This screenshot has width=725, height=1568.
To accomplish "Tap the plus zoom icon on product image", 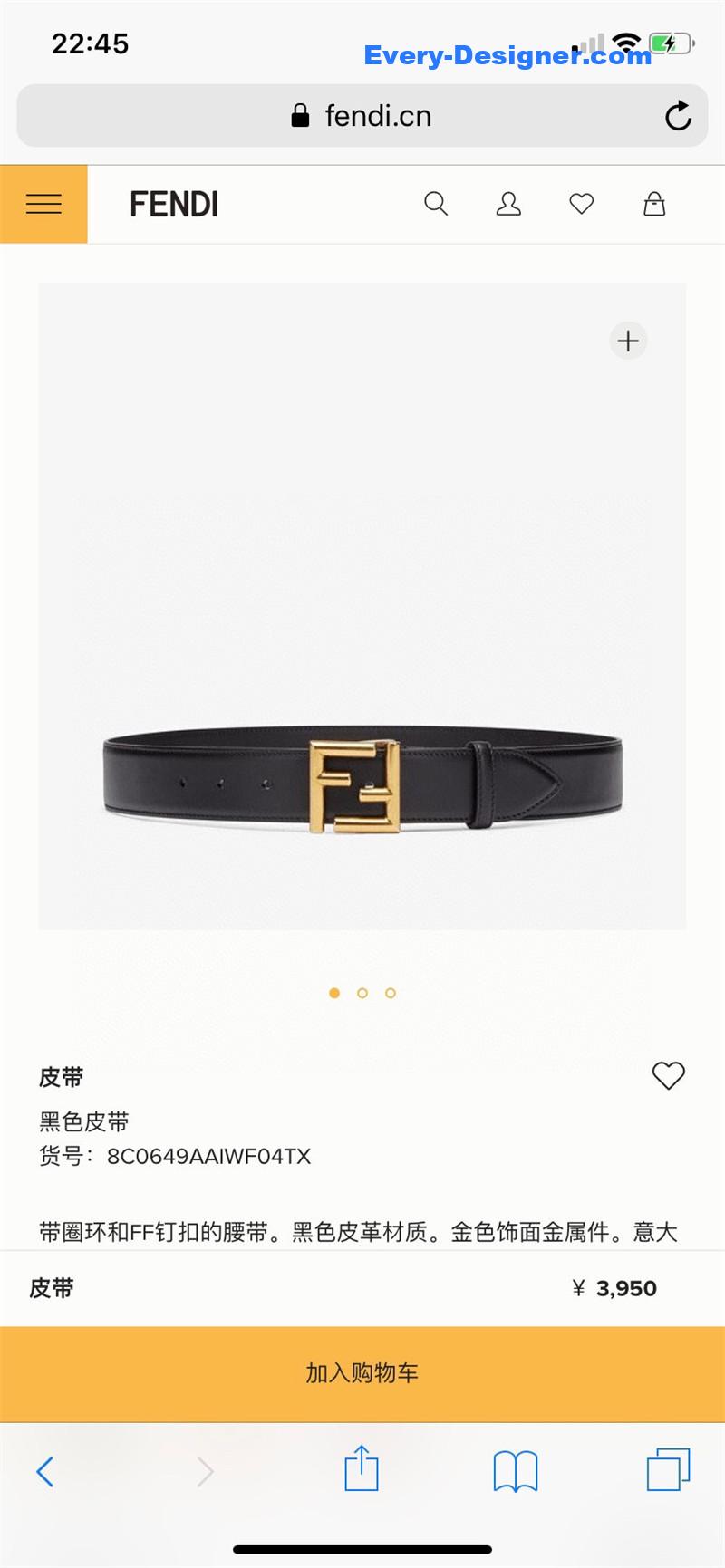I will pyautogui.click(x=628, y=341).
